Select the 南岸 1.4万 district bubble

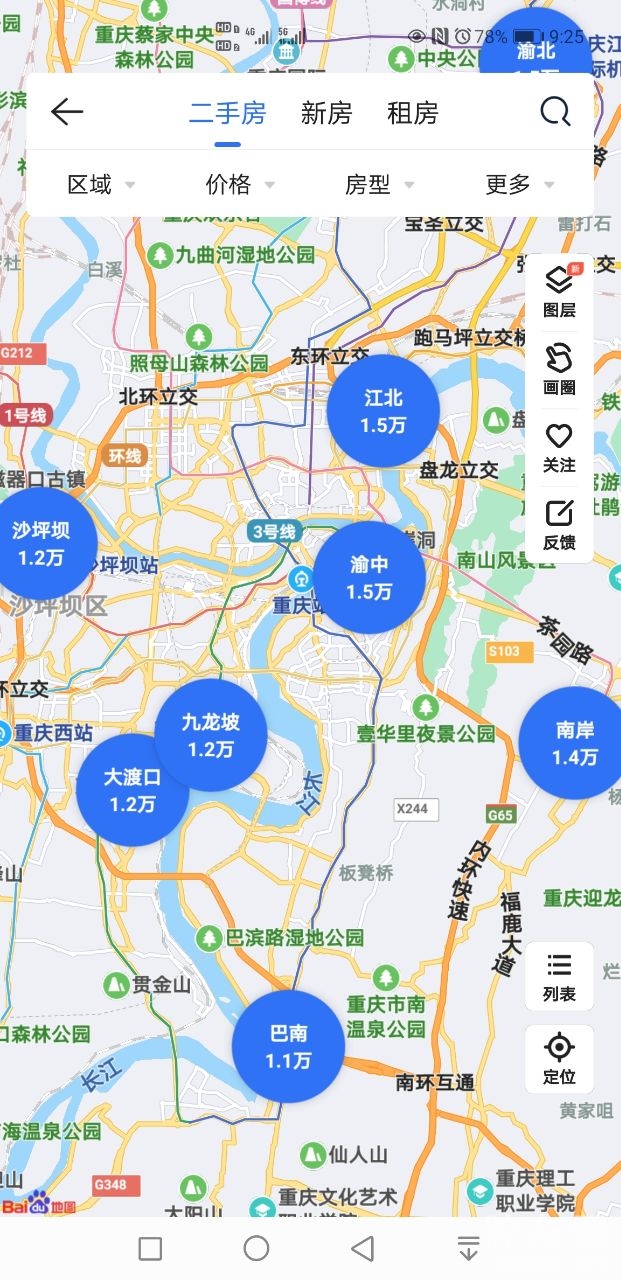coord(573,743)
